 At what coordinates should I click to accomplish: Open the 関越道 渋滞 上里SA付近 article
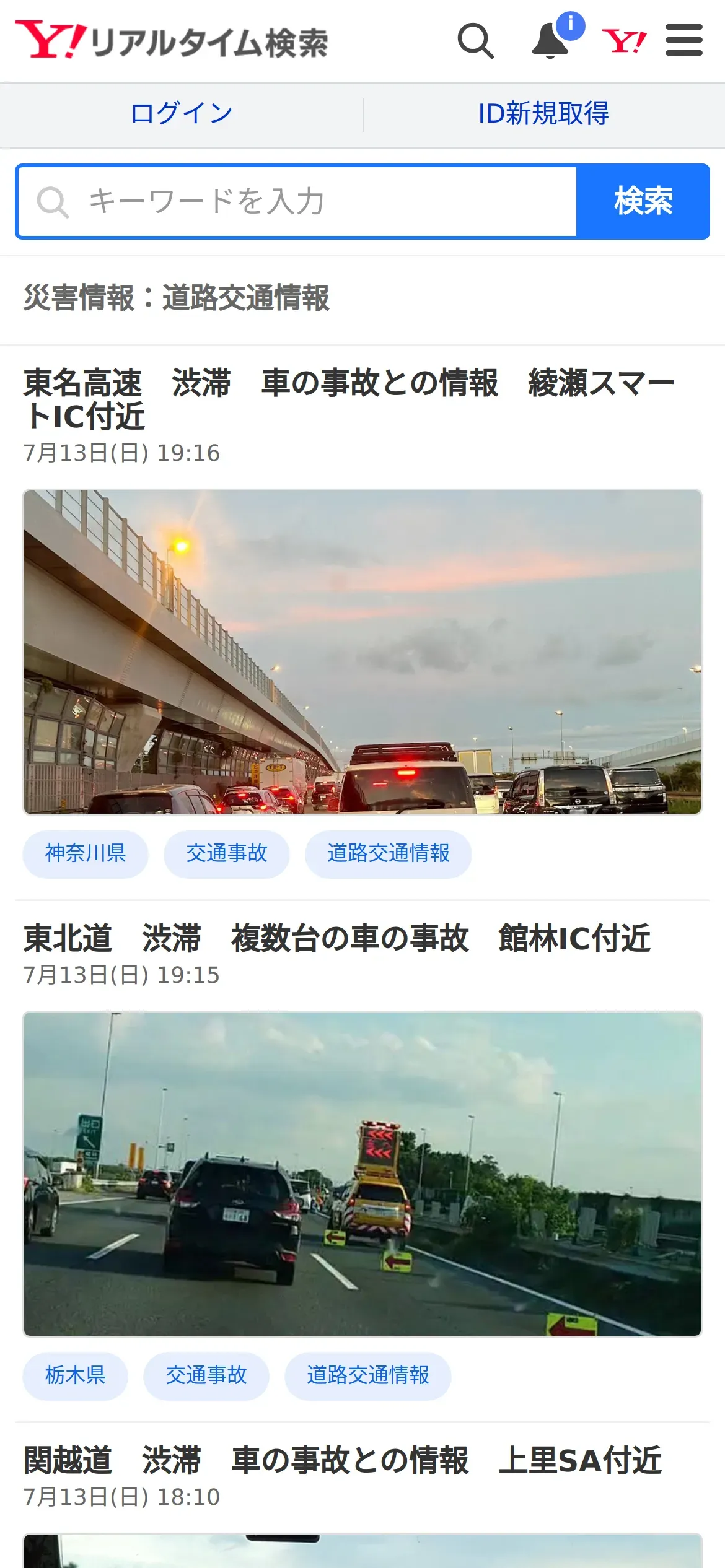[342, 1460]
